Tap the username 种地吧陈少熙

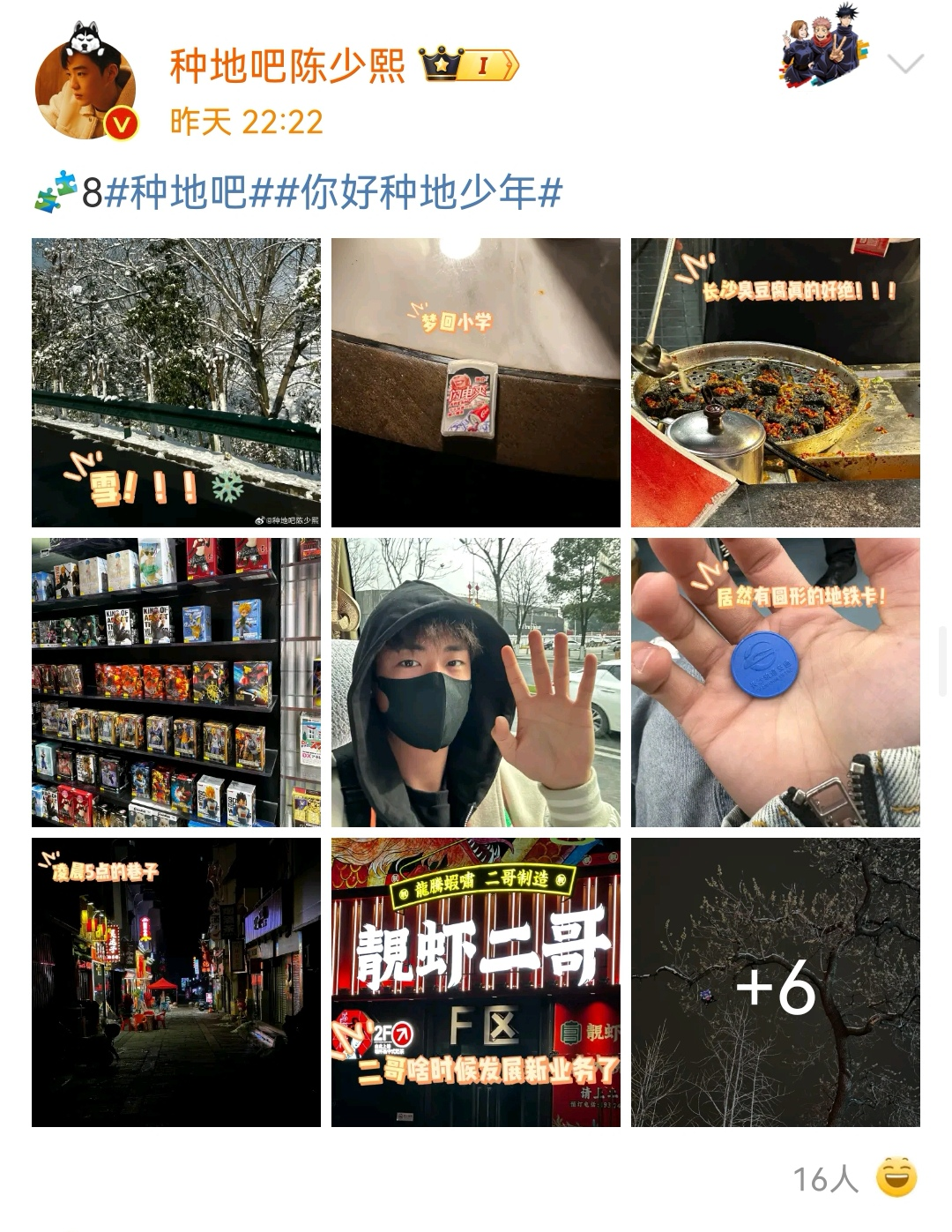click(x=287, y=66)
